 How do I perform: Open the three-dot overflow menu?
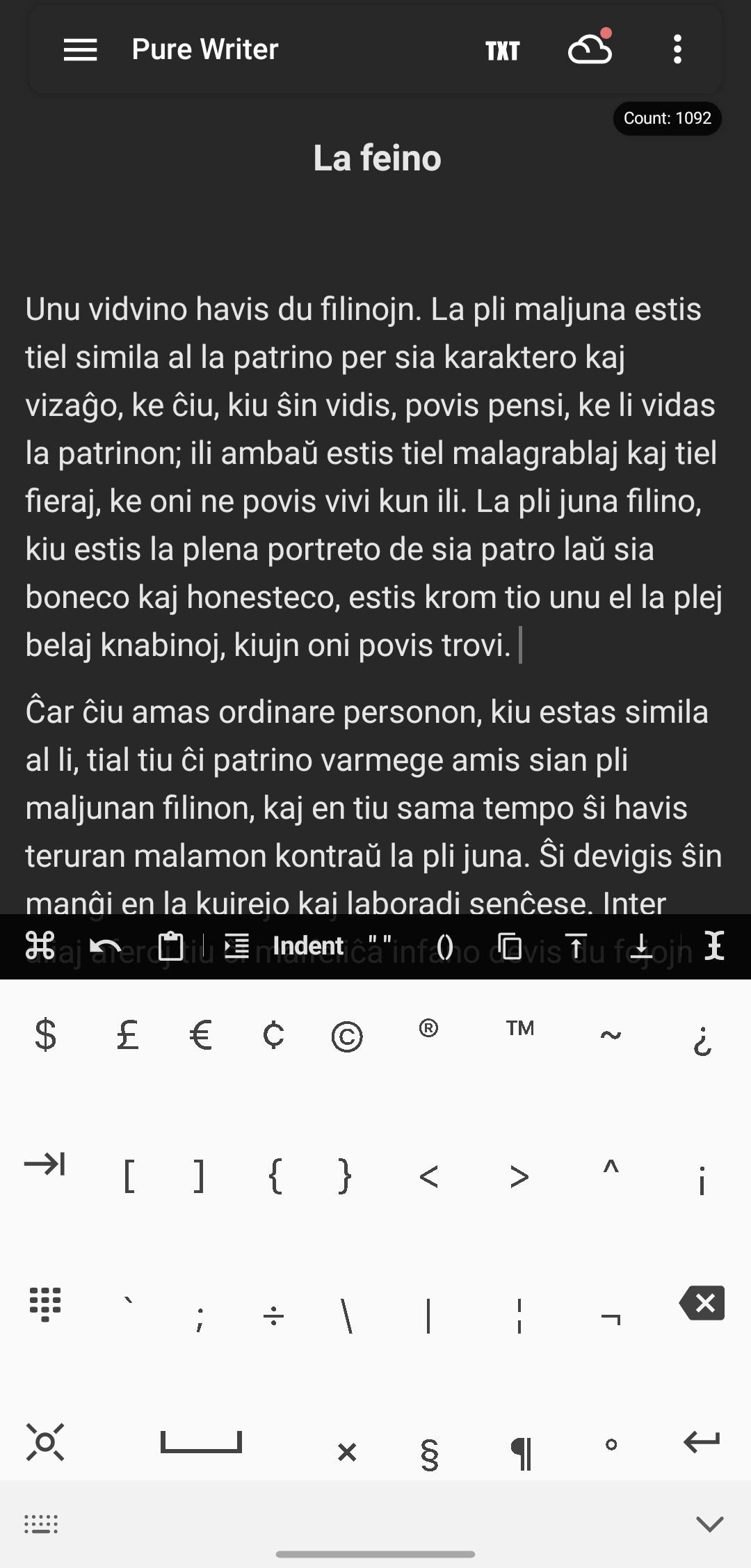coord(677,50)
